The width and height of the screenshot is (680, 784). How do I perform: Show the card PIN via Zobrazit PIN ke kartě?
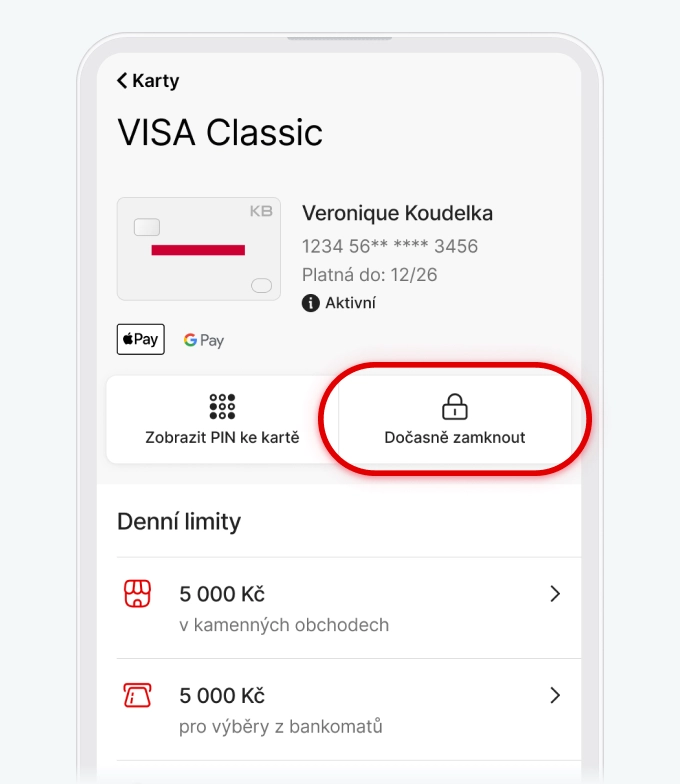click(x=222, y=420)
